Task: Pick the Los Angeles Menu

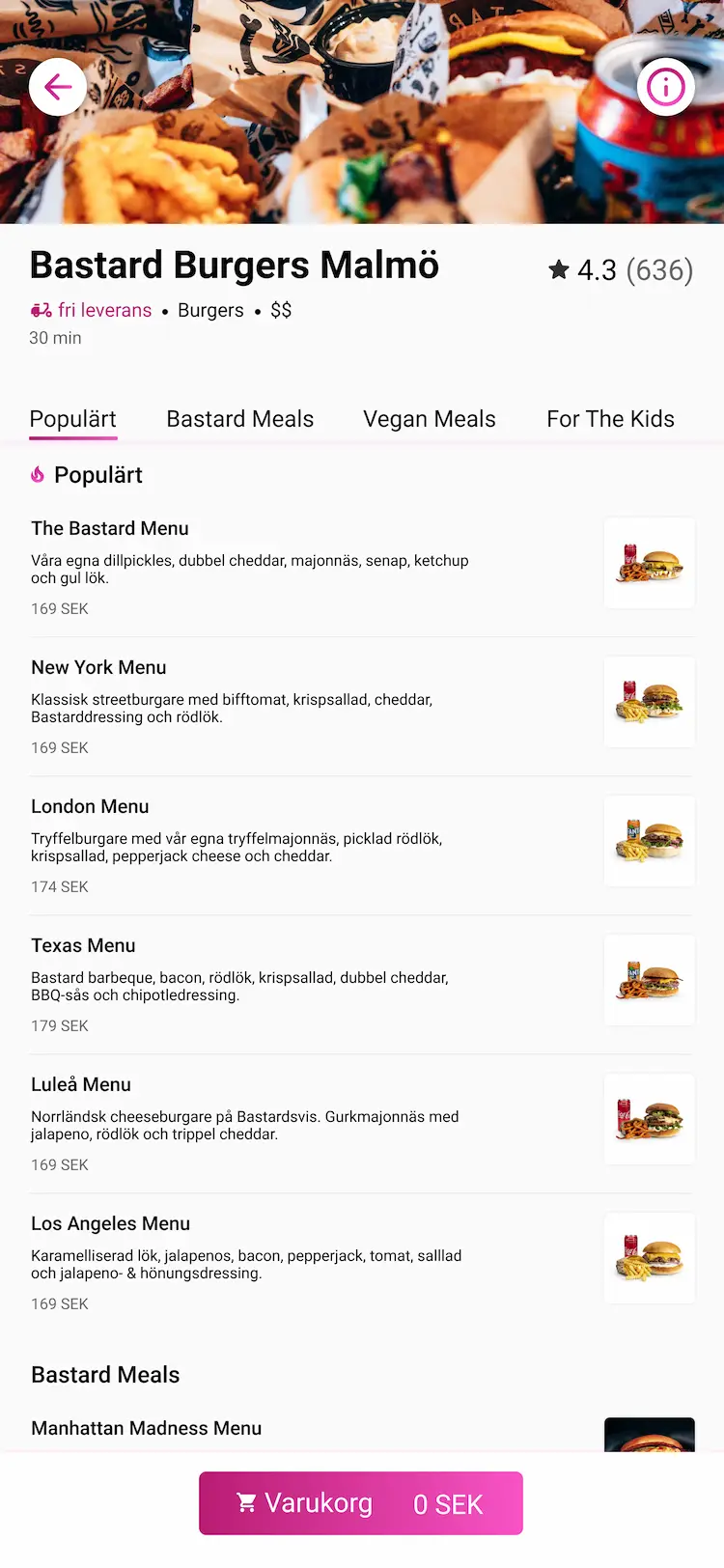Action: click(110, 1223)
